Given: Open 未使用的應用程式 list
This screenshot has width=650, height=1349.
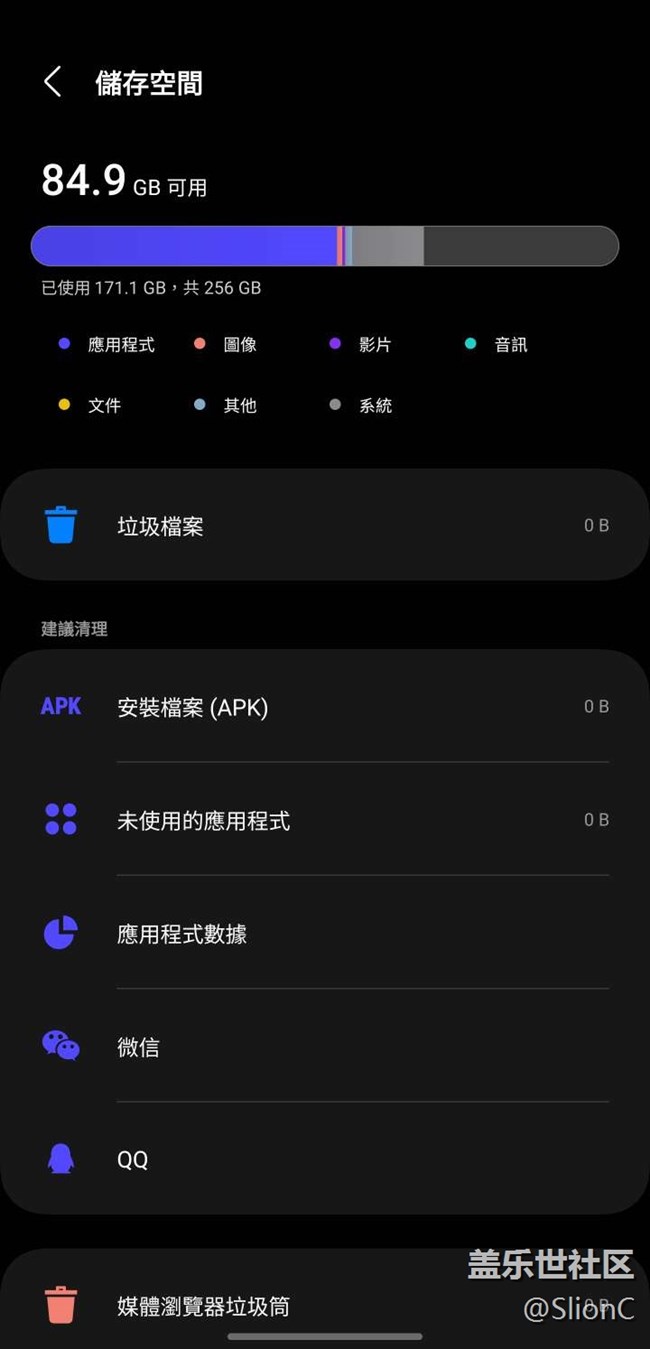Looking at the screenshot, I should [324, 820].
